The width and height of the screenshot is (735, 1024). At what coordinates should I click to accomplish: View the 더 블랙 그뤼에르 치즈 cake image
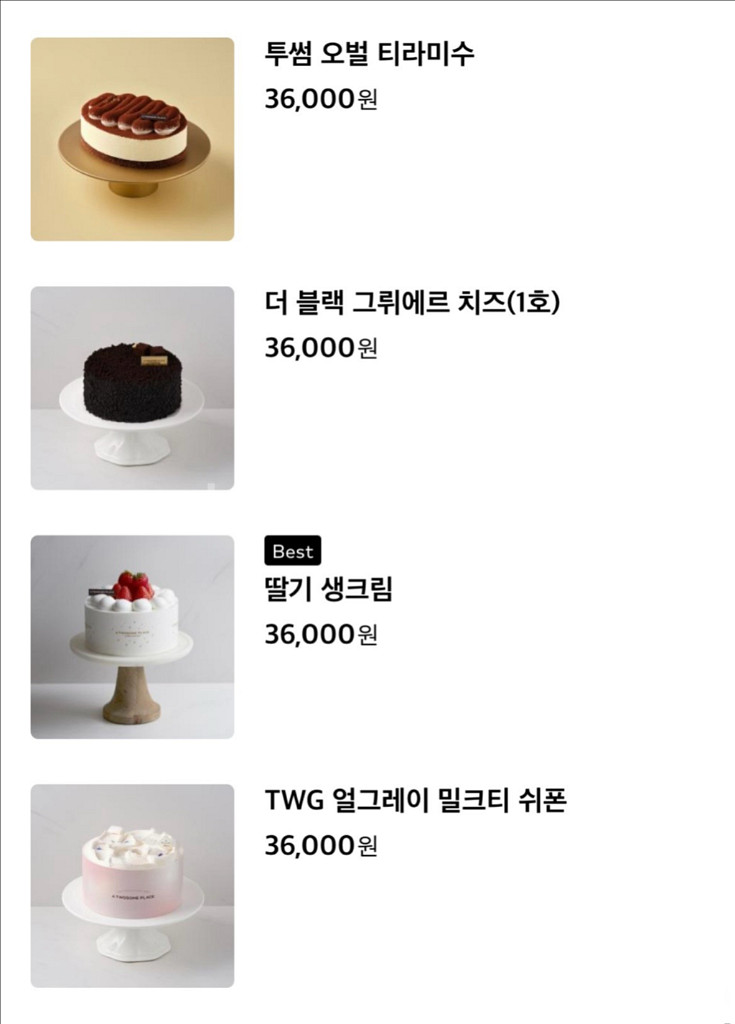coord(130,384)
